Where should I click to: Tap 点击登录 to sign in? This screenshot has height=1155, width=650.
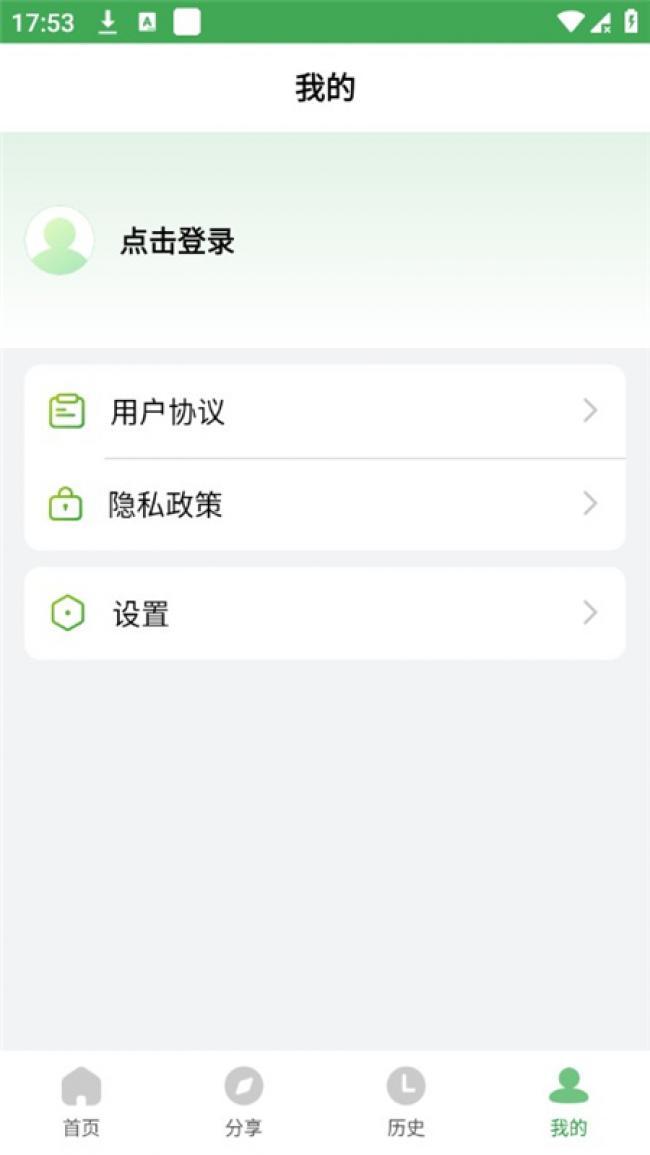pyautogui.click(x=177, y=242)
